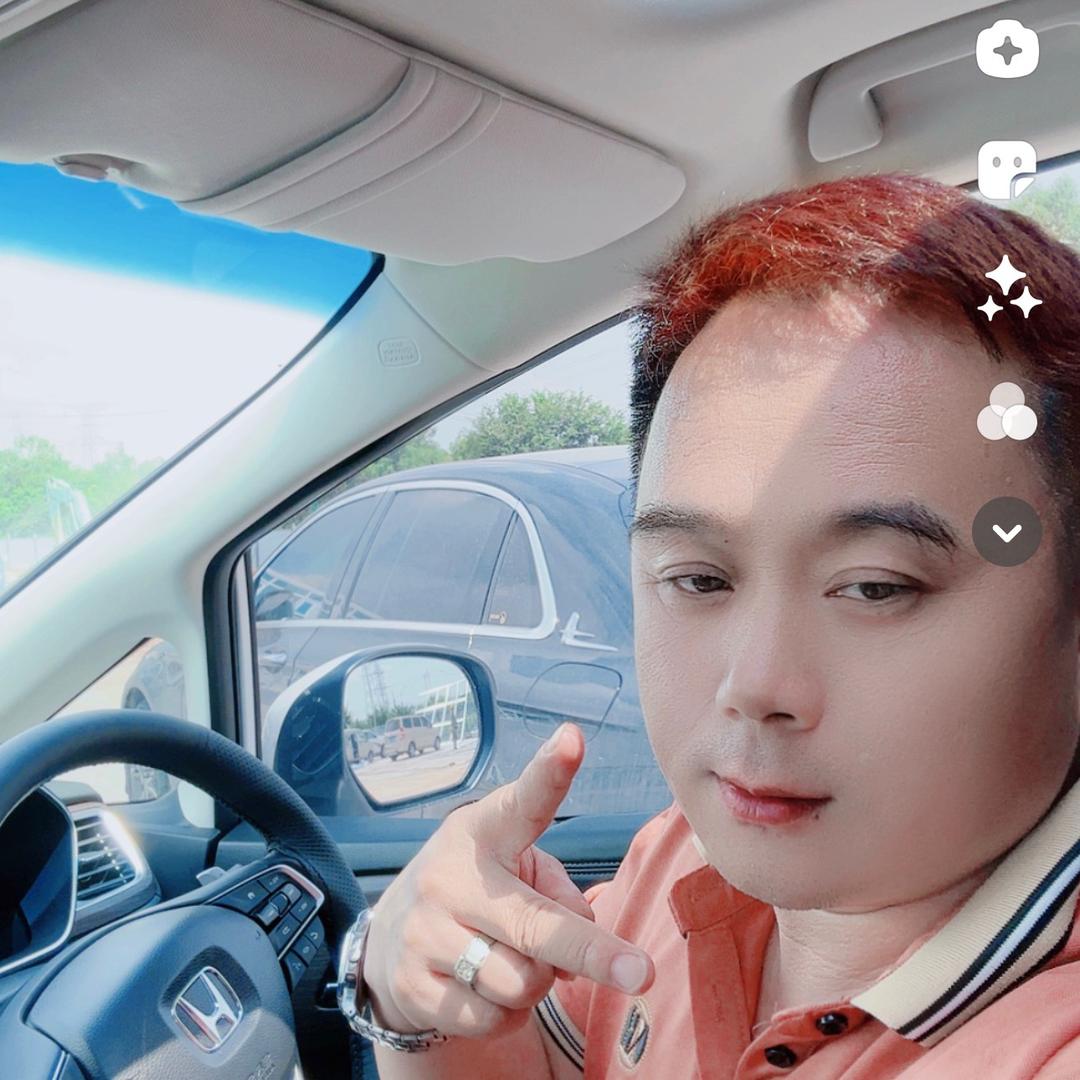Open the stickers panel
The width and height of the screenshot is (1080, 1080).
click(x=1006, y=170)
